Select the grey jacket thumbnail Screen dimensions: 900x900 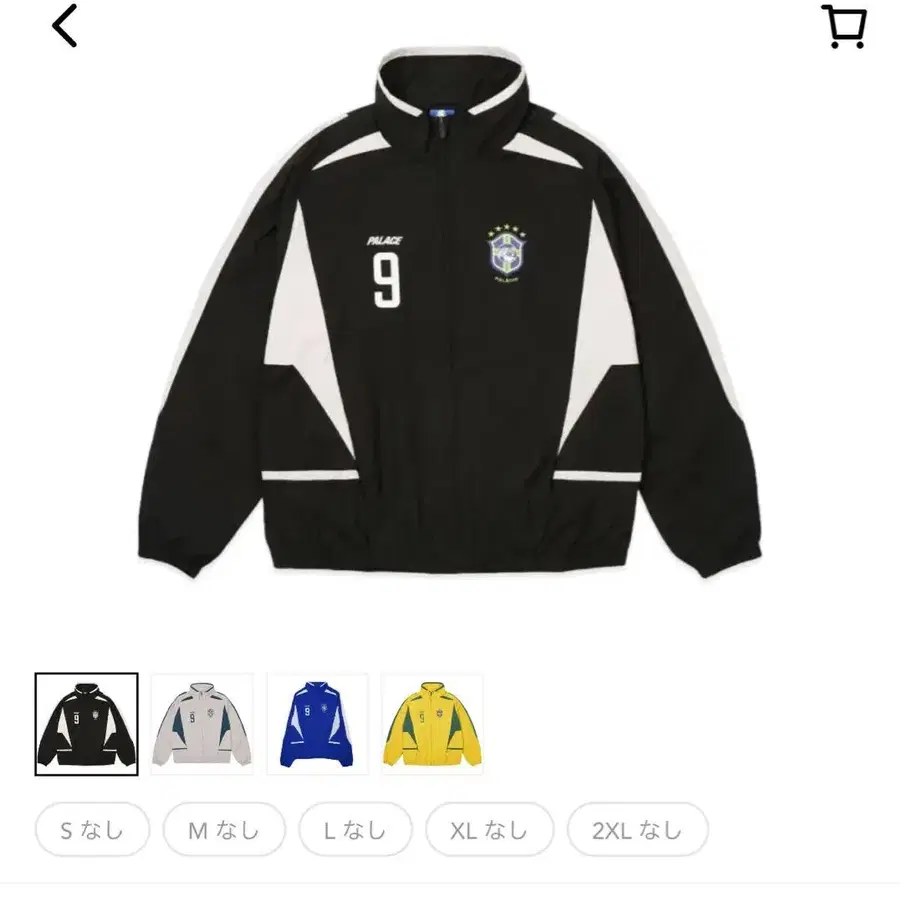coord(202,724)
